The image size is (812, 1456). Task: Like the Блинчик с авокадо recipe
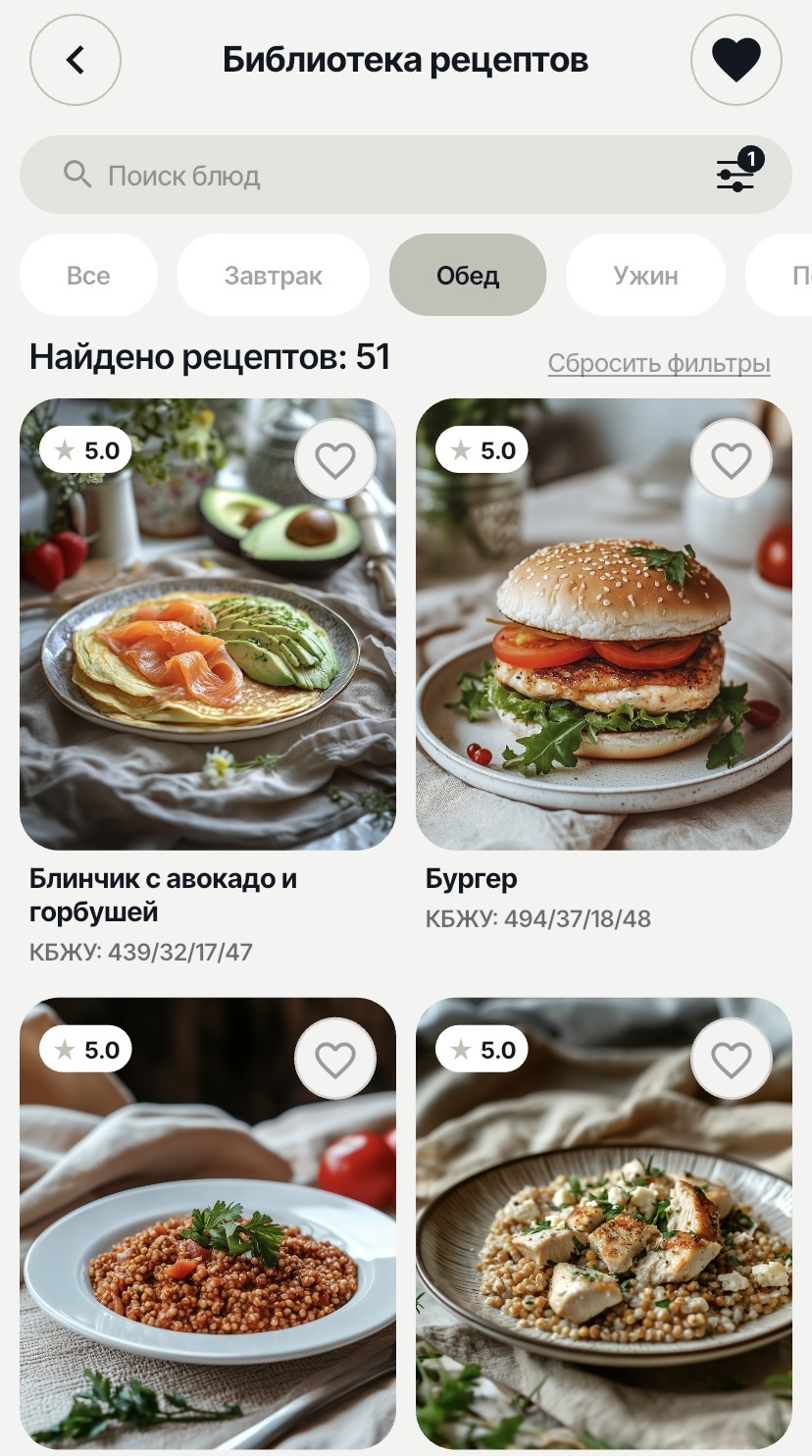pos(335,459)
